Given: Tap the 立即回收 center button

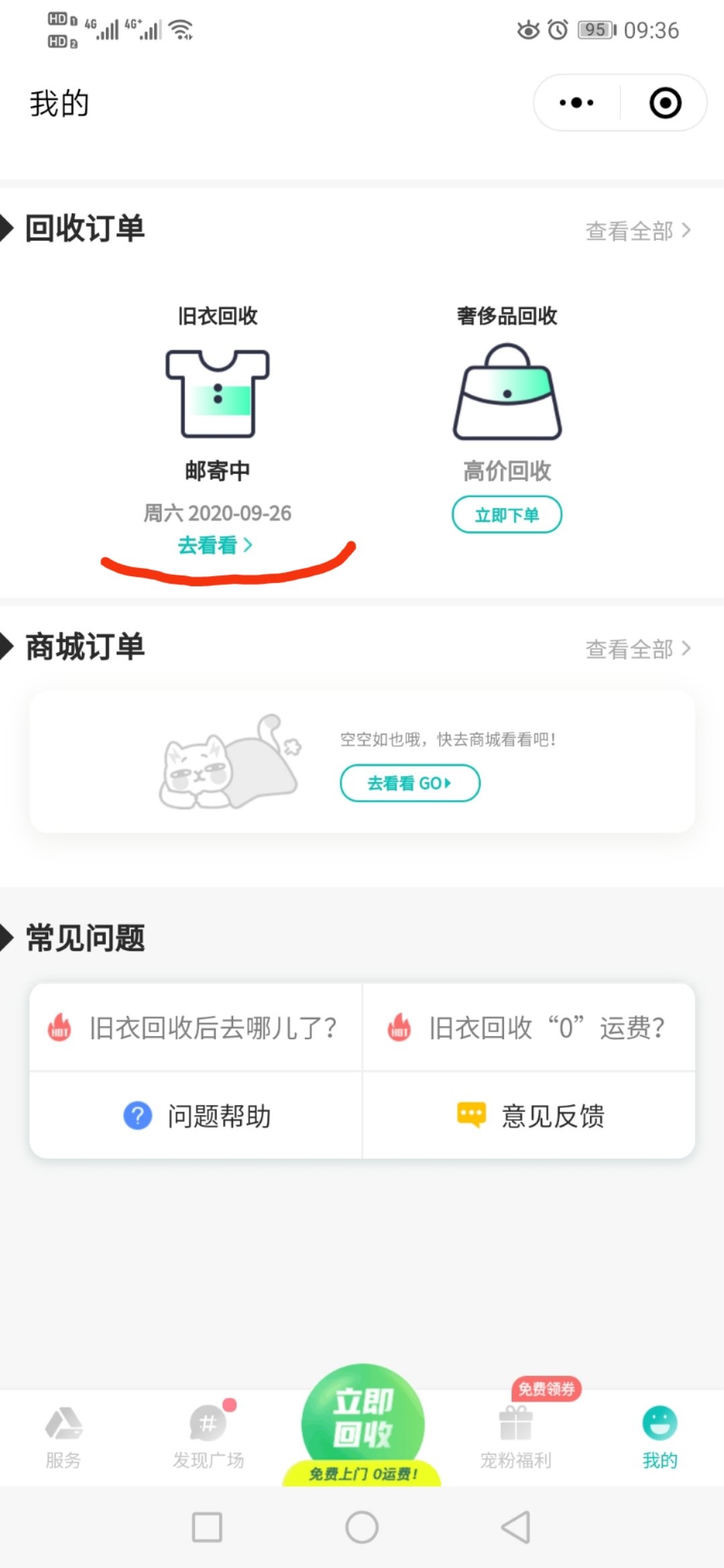Looking at the screenshot, I should [362, 1425].
